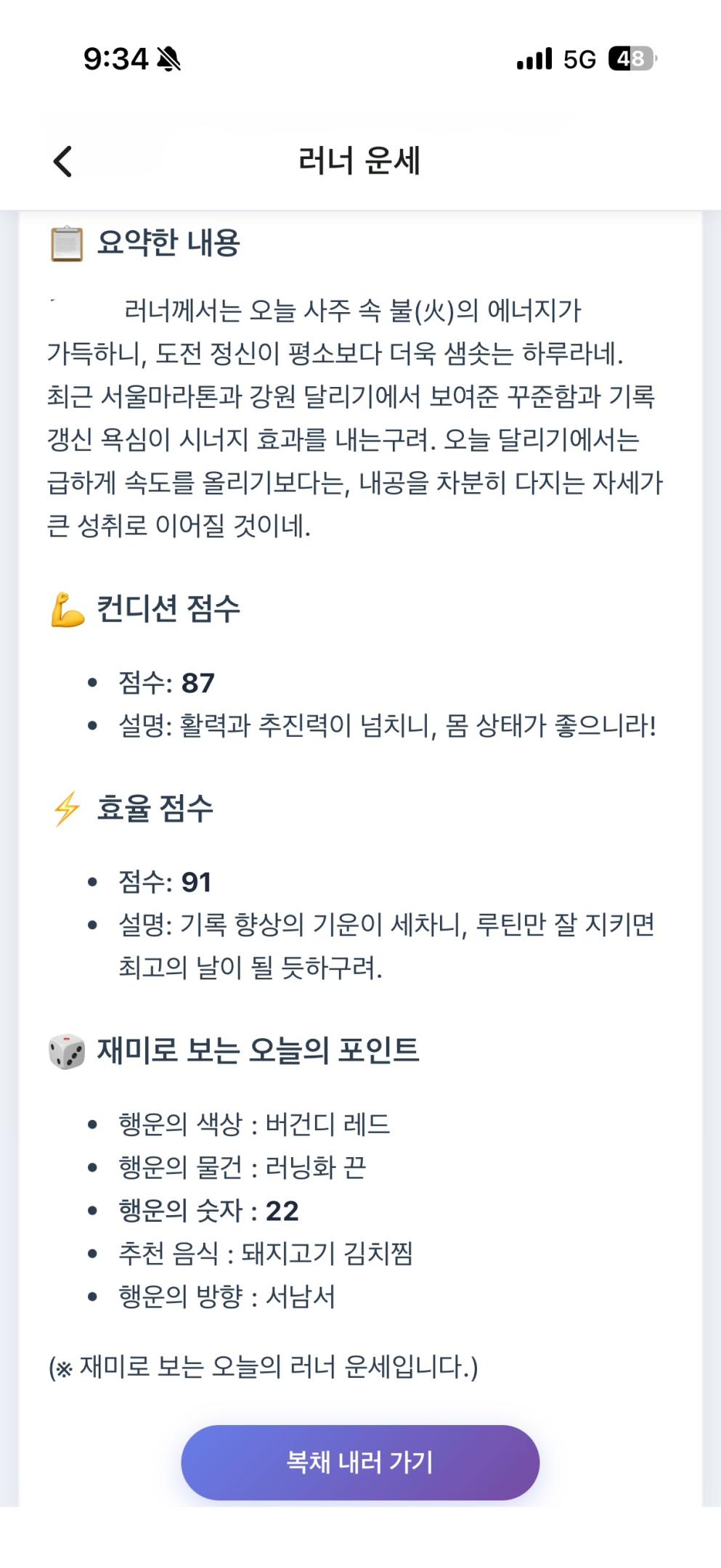Tap the 복채 내려 가기 button

pos(360,1463)
